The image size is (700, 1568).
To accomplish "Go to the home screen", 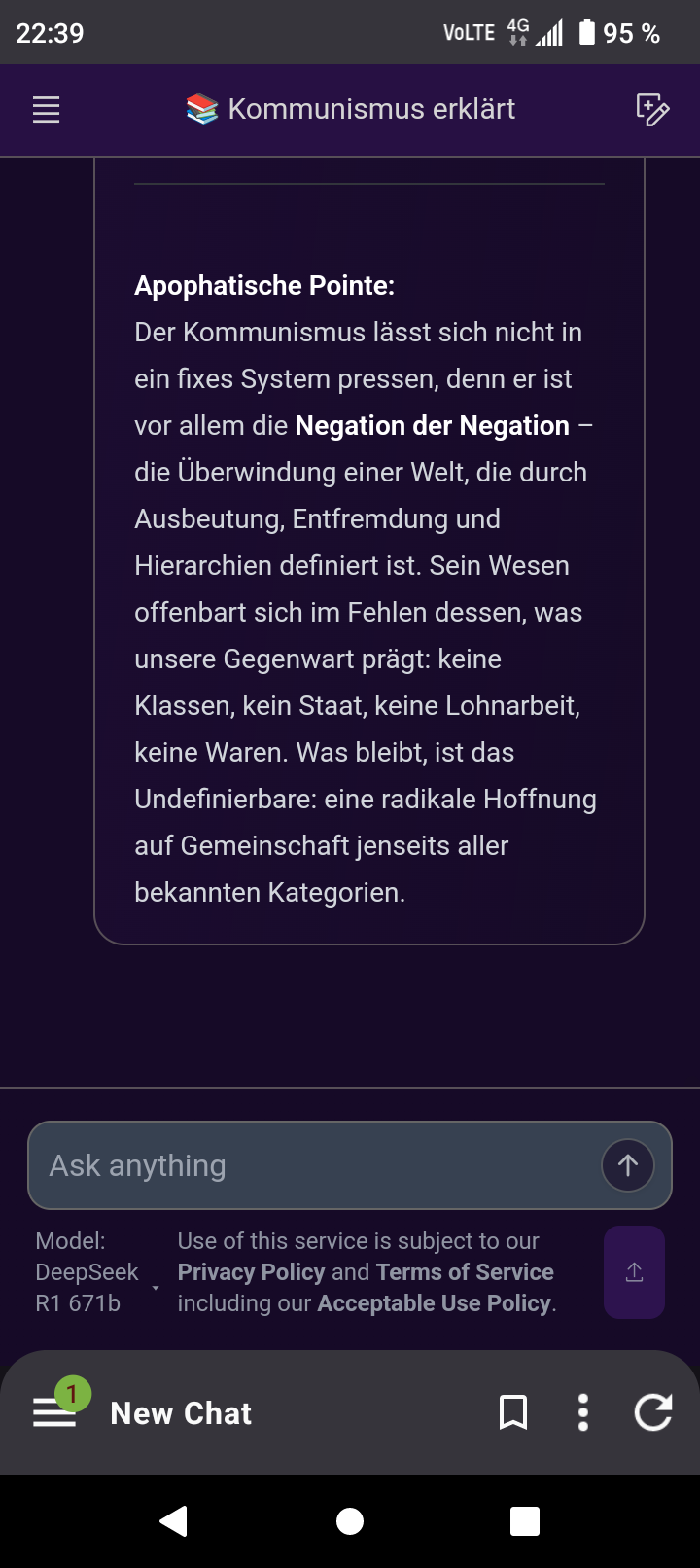I will [350, 1520].
